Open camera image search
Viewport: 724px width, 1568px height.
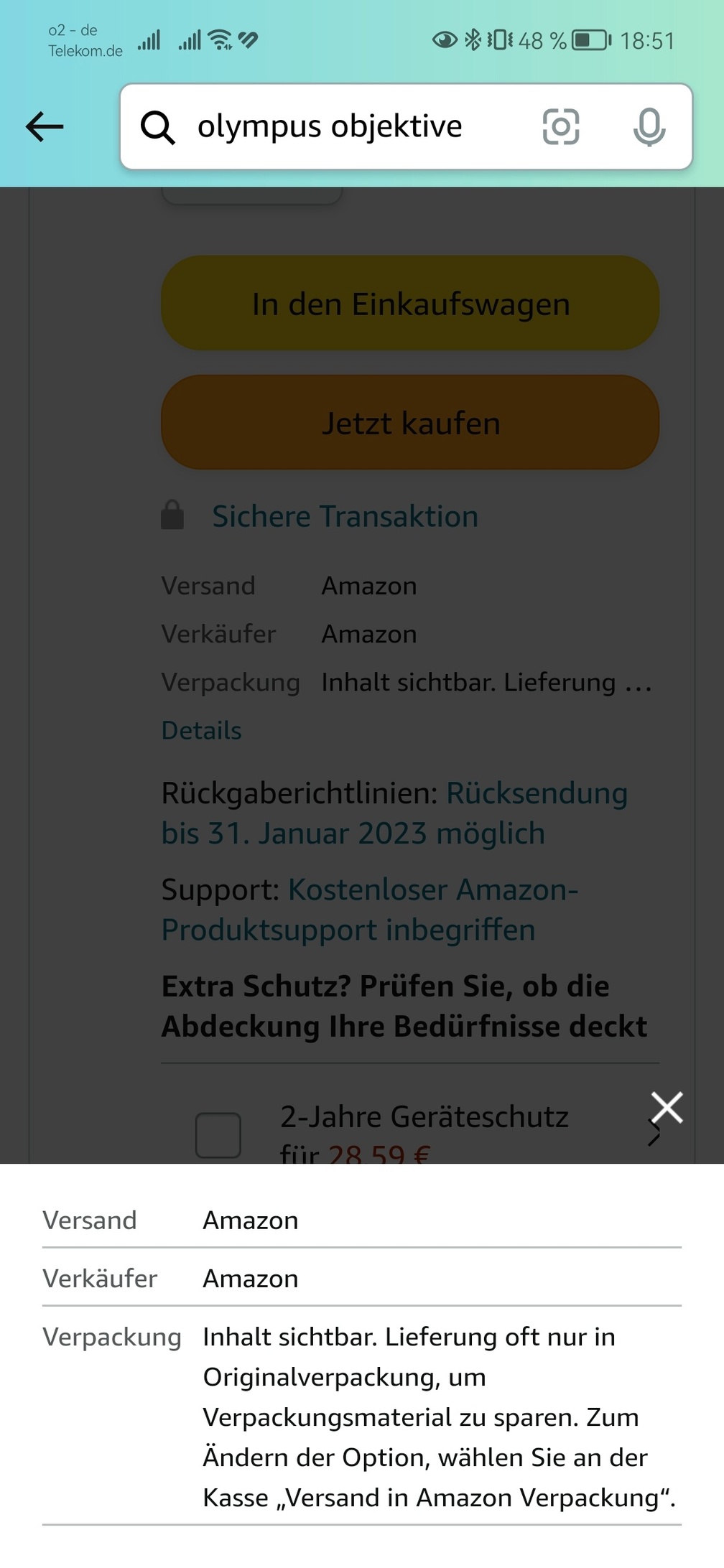pos(560,127)
